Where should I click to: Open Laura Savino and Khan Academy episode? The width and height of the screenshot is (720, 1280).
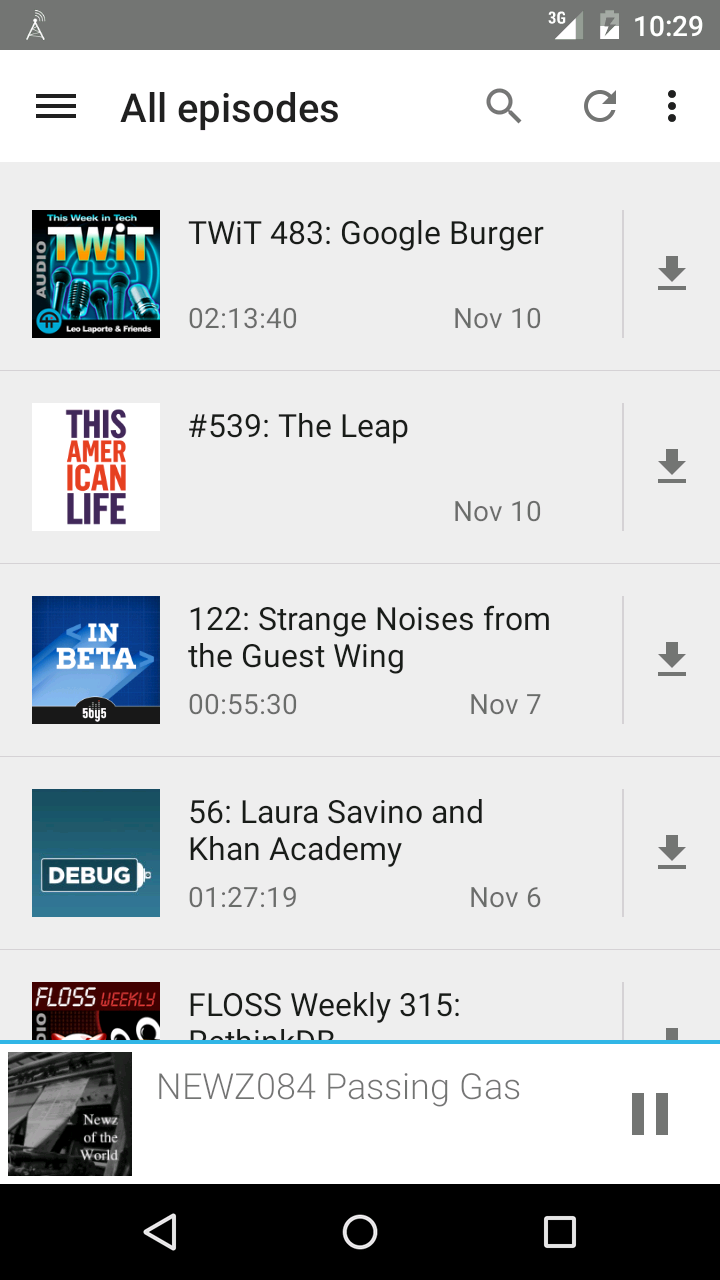coord(366,852)
